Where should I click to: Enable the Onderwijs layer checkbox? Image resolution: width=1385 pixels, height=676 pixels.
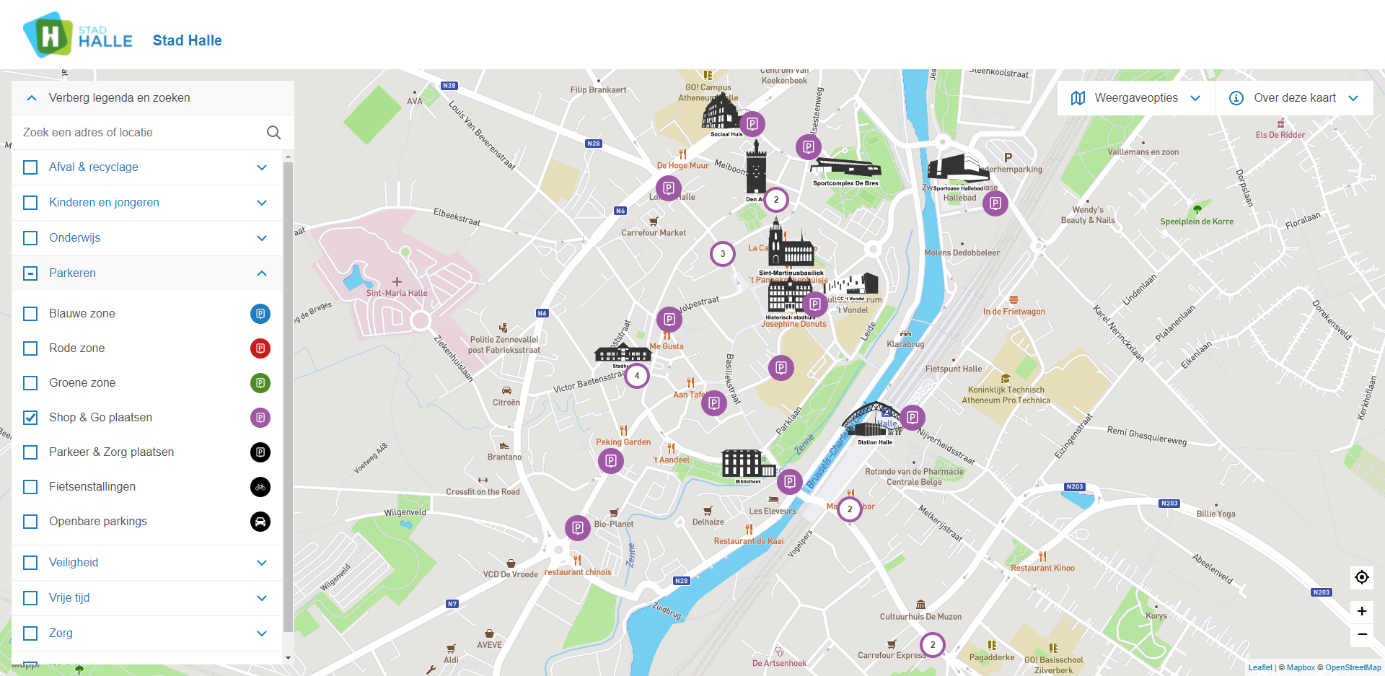click(x=31, y=238)
